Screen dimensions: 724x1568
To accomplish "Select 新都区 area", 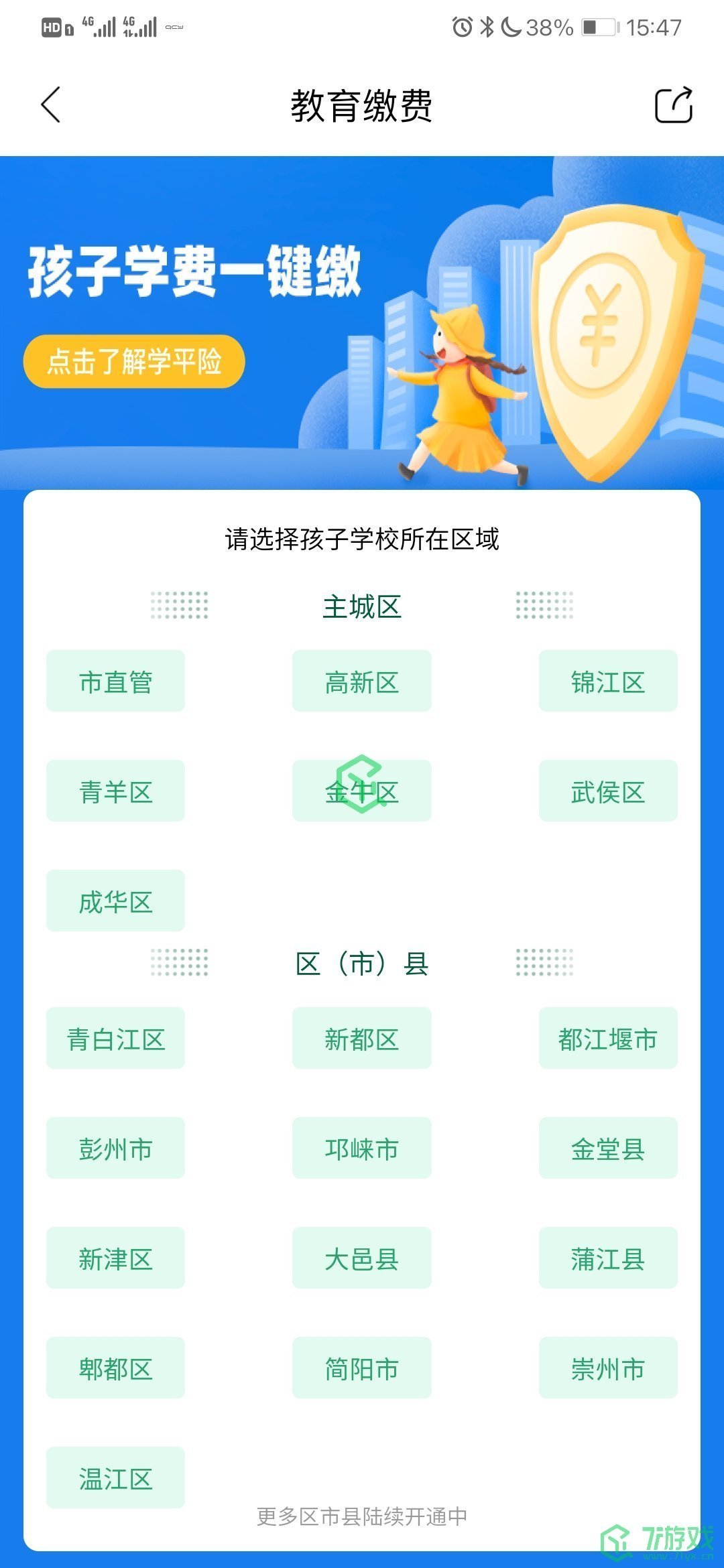I will coord(361,1038).
